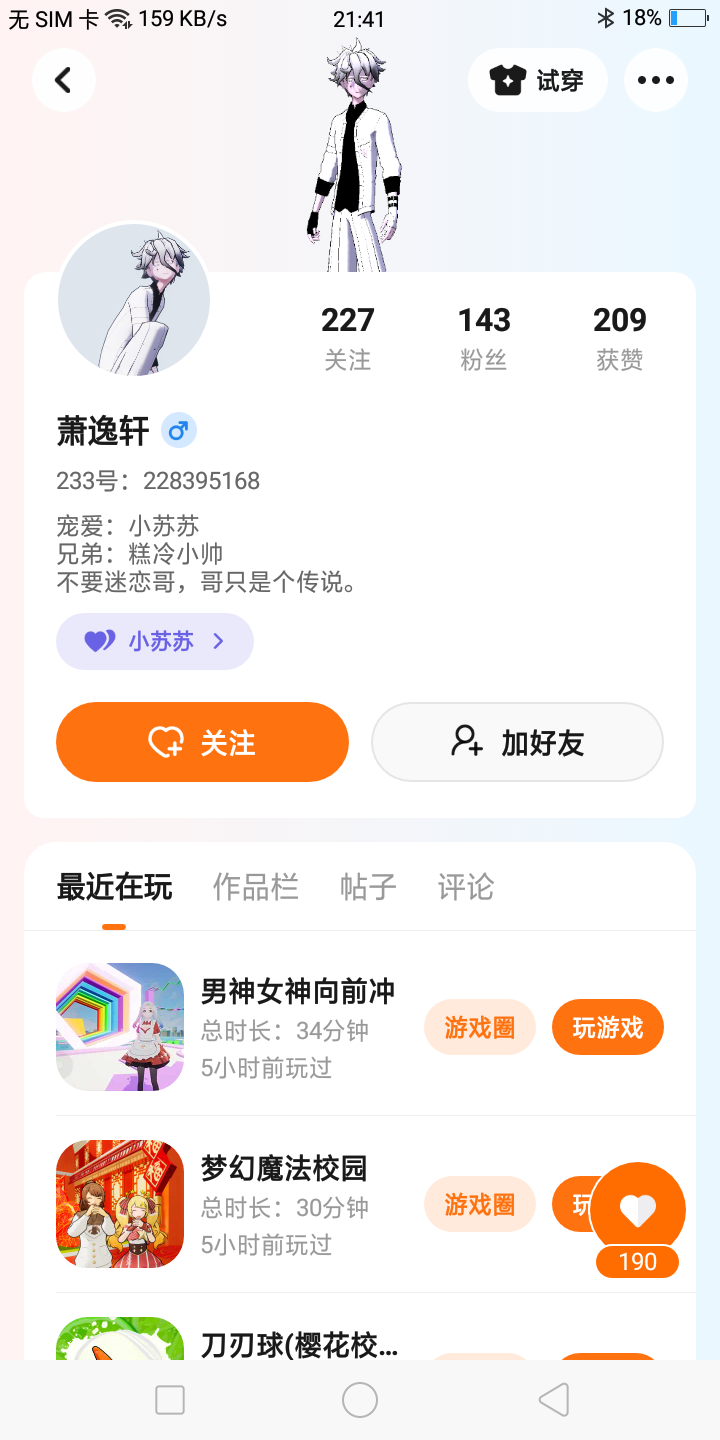Open 游戏圈 for 梦幻魔法校园
Screen dimensions: 720x1440
coord(479,1204)
